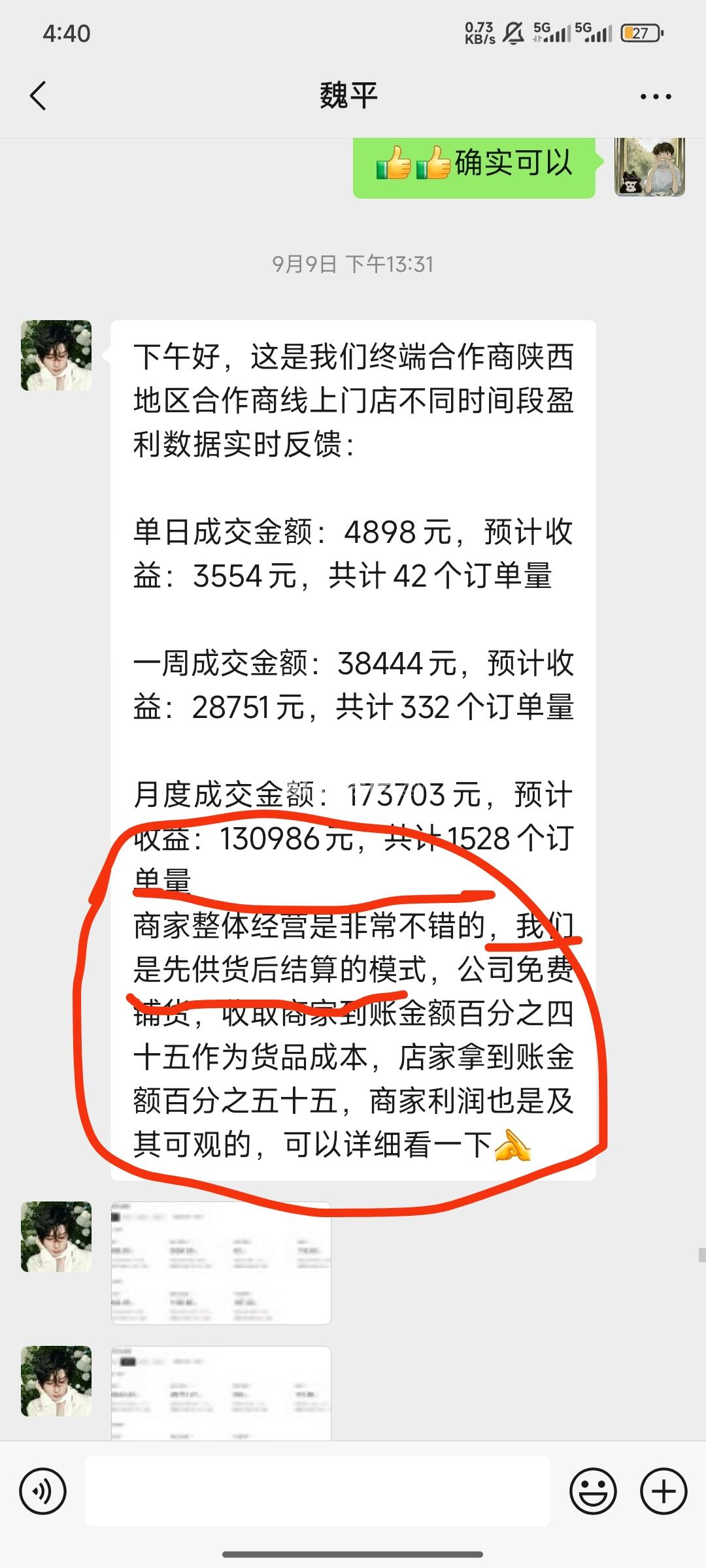Open the plus attachment menu
Viewport: 706px width, 1568px height.
click(x=664, y=1492)
